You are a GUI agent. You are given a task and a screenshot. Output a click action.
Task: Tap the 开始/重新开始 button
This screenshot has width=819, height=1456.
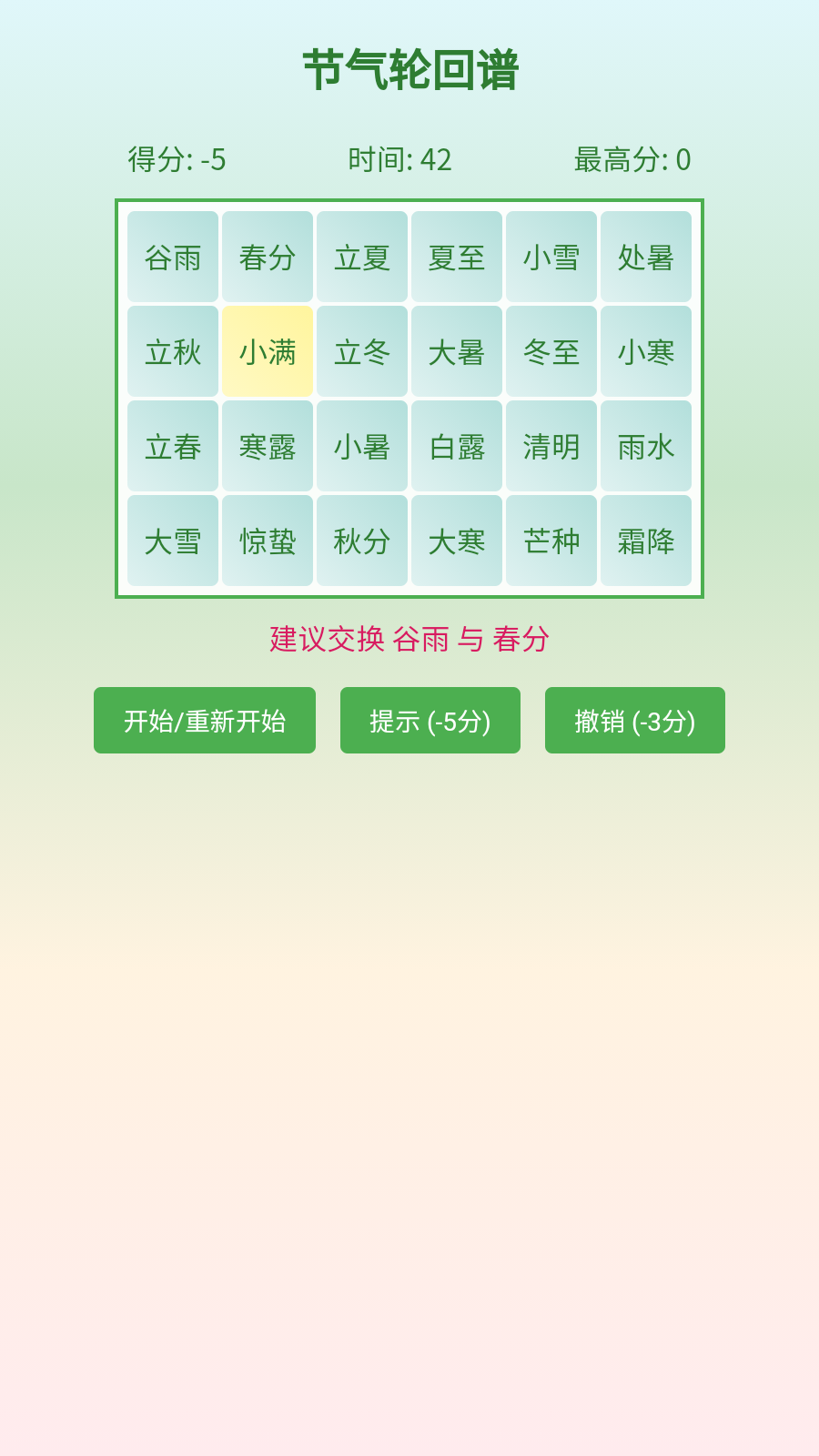coord(205,720)
